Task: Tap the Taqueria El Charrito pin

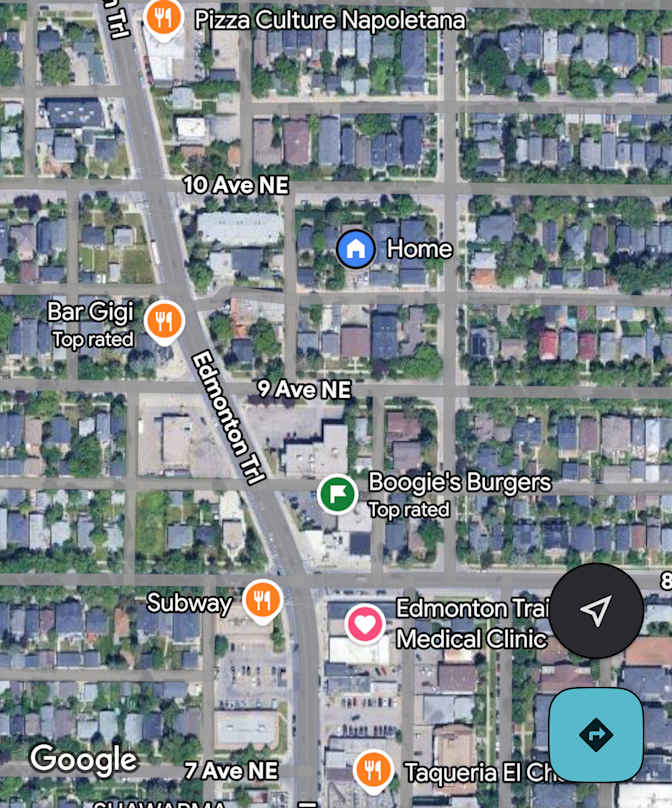Action: click(x=373, y=769)
